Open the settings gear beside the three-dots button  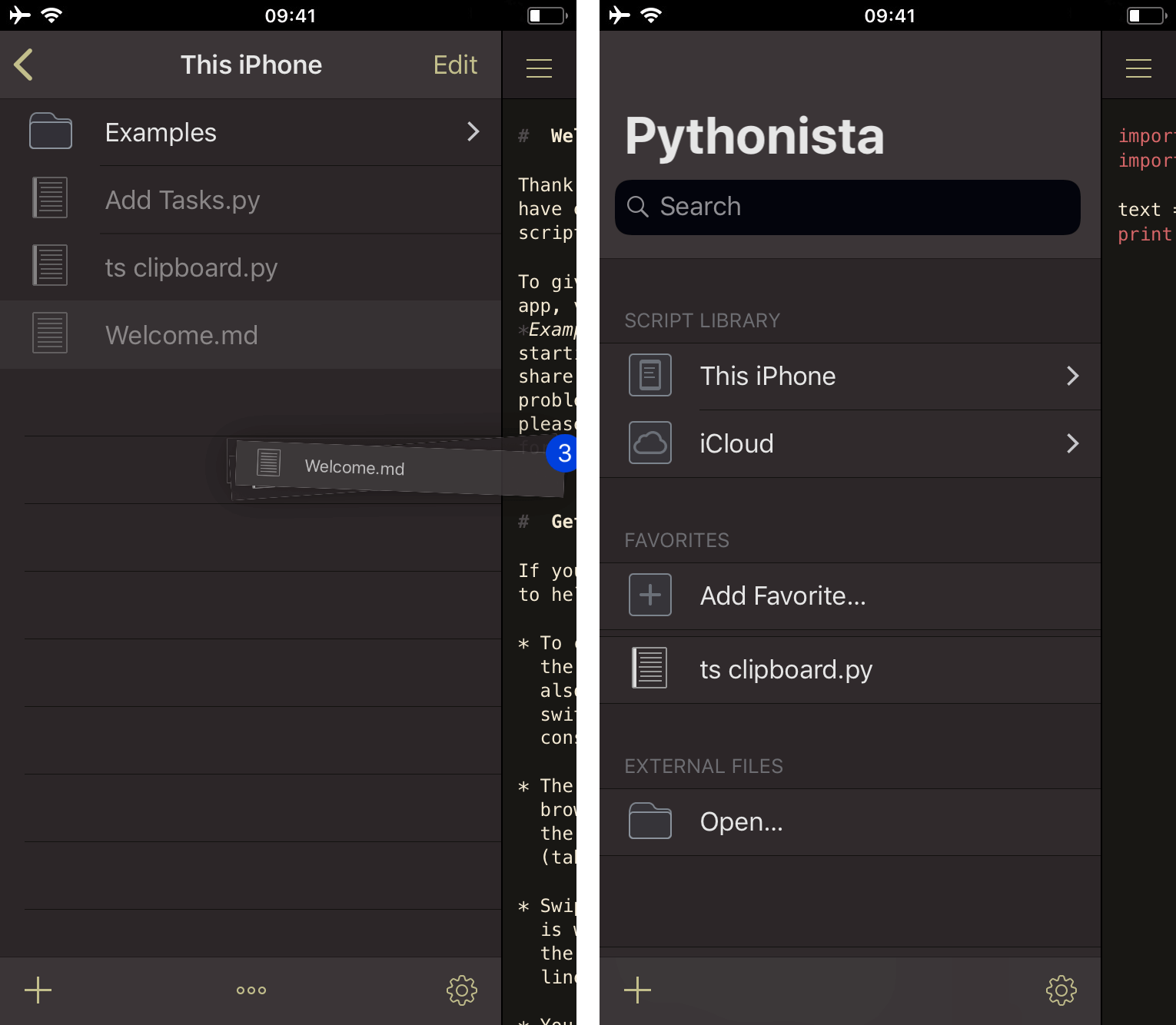pos(461,990)
